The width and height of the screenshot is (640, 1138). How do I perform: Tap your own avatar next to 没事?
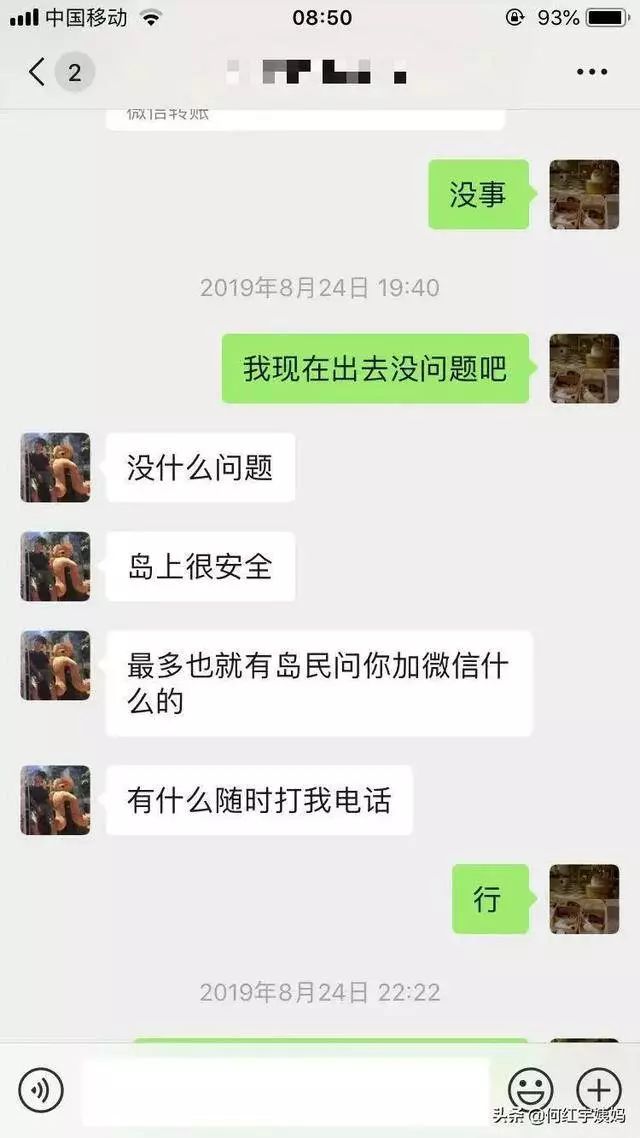pos(585,195)
